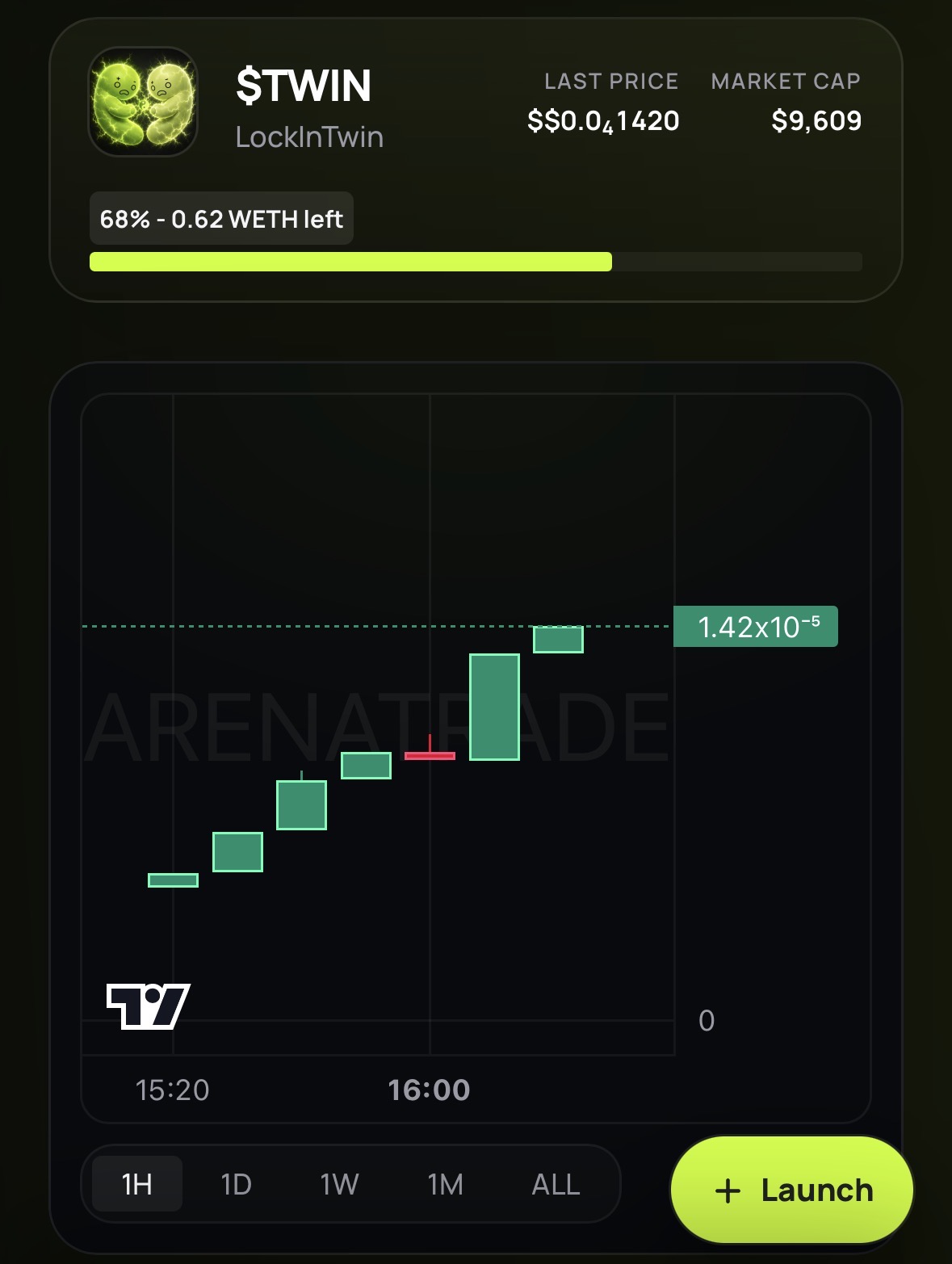
Task: Open the TradingView logo link
Action: point(149,1006)
